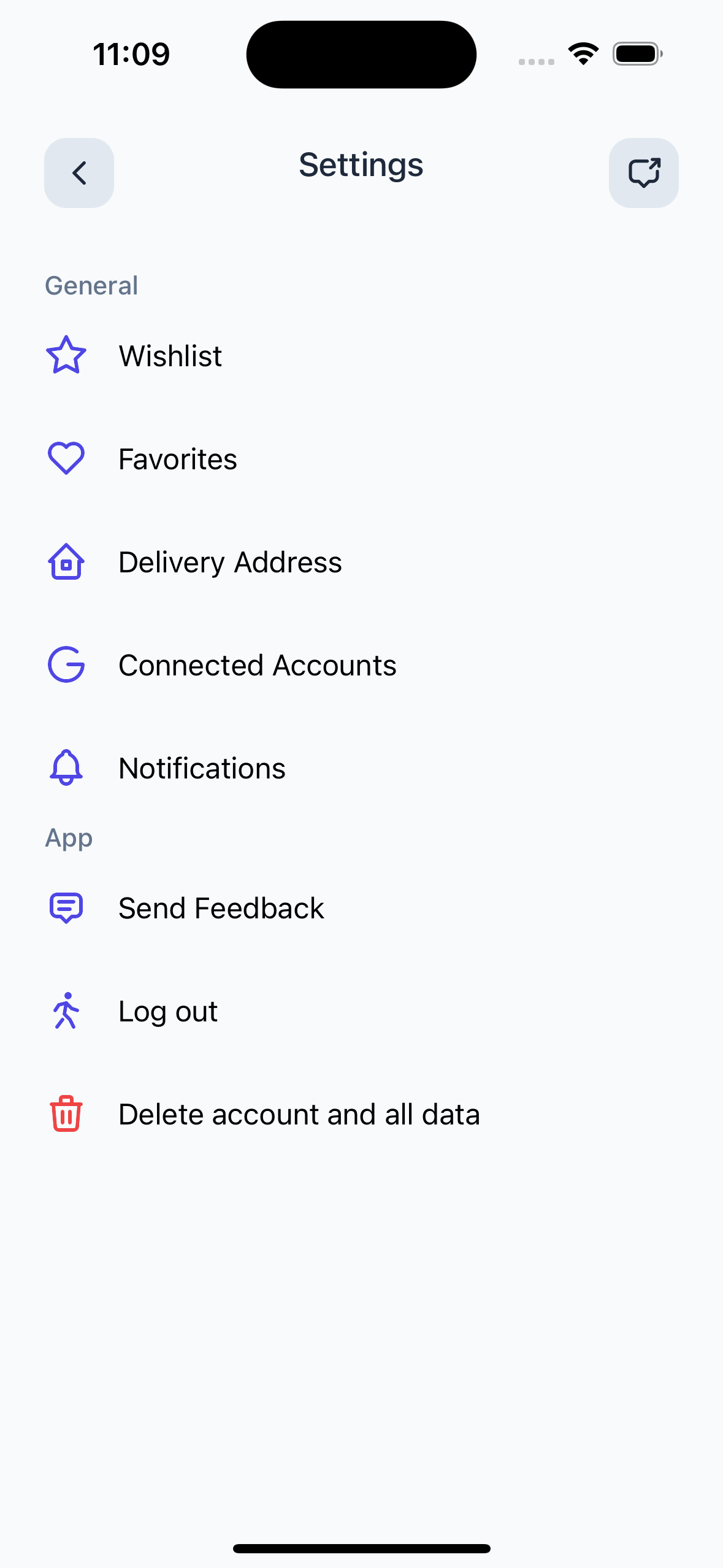Viewport: 723px width, 1568px height.
Task: Tap Delete account and all data
Action: (x=299, y=1114)
